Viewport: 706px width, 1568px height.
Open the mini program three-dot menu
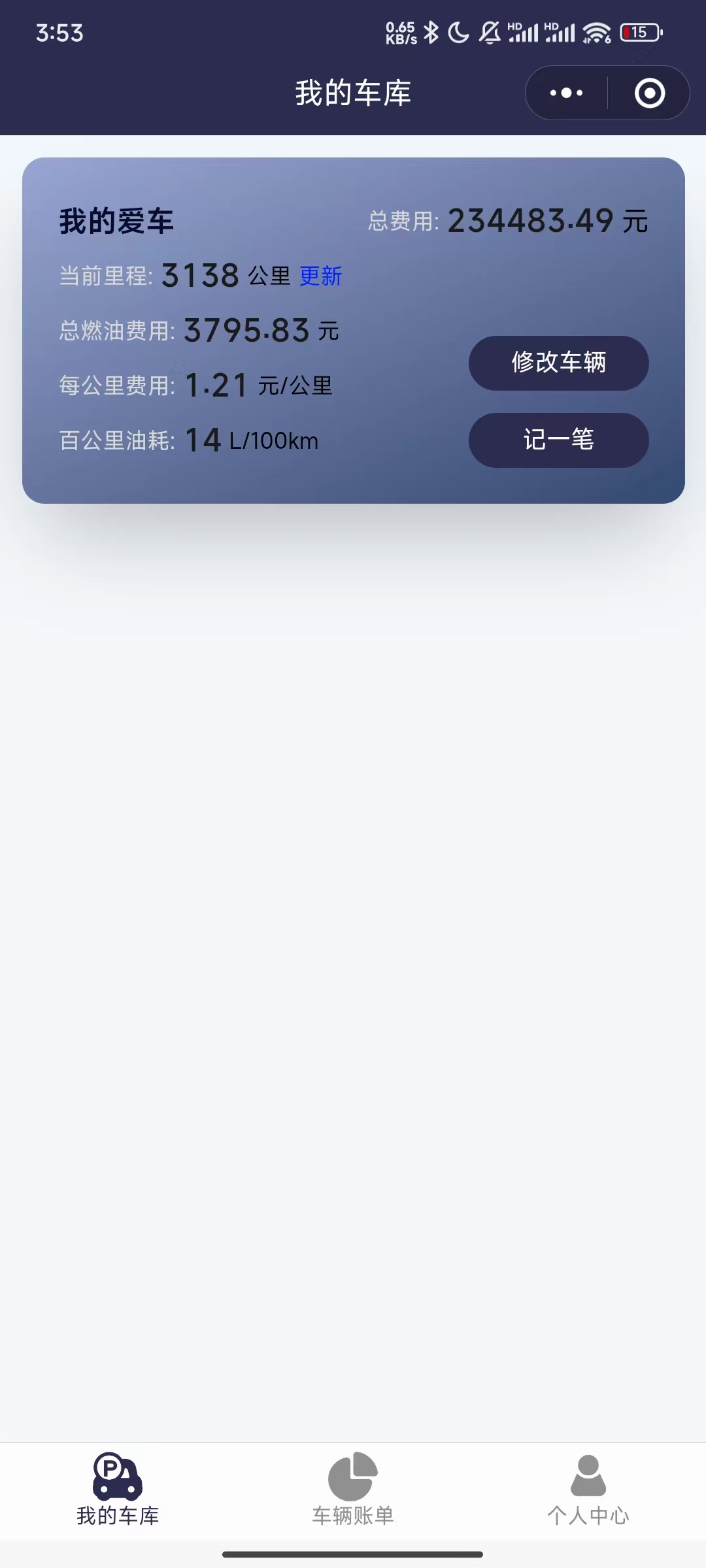click(x=566, y=93)
